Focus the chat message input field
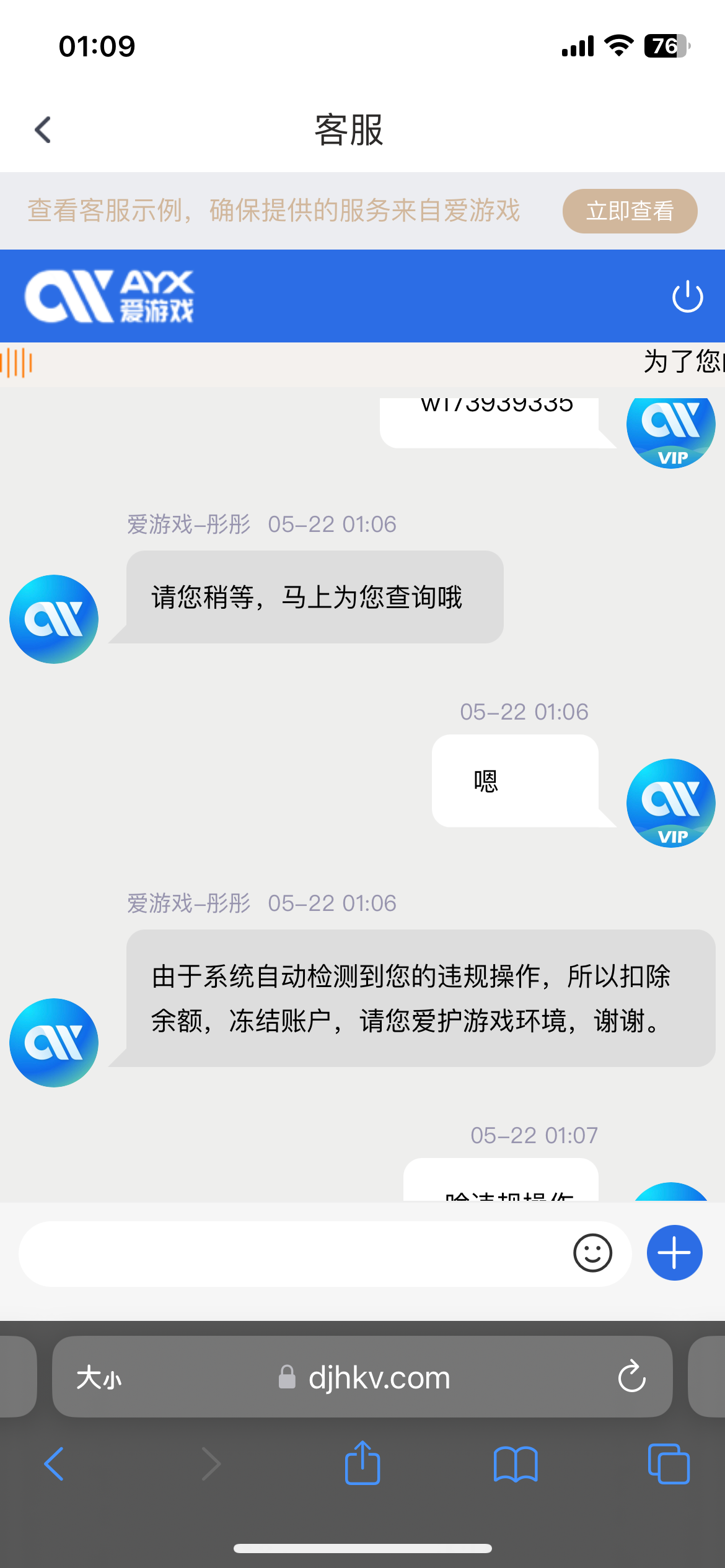 tap(291, 1253)
